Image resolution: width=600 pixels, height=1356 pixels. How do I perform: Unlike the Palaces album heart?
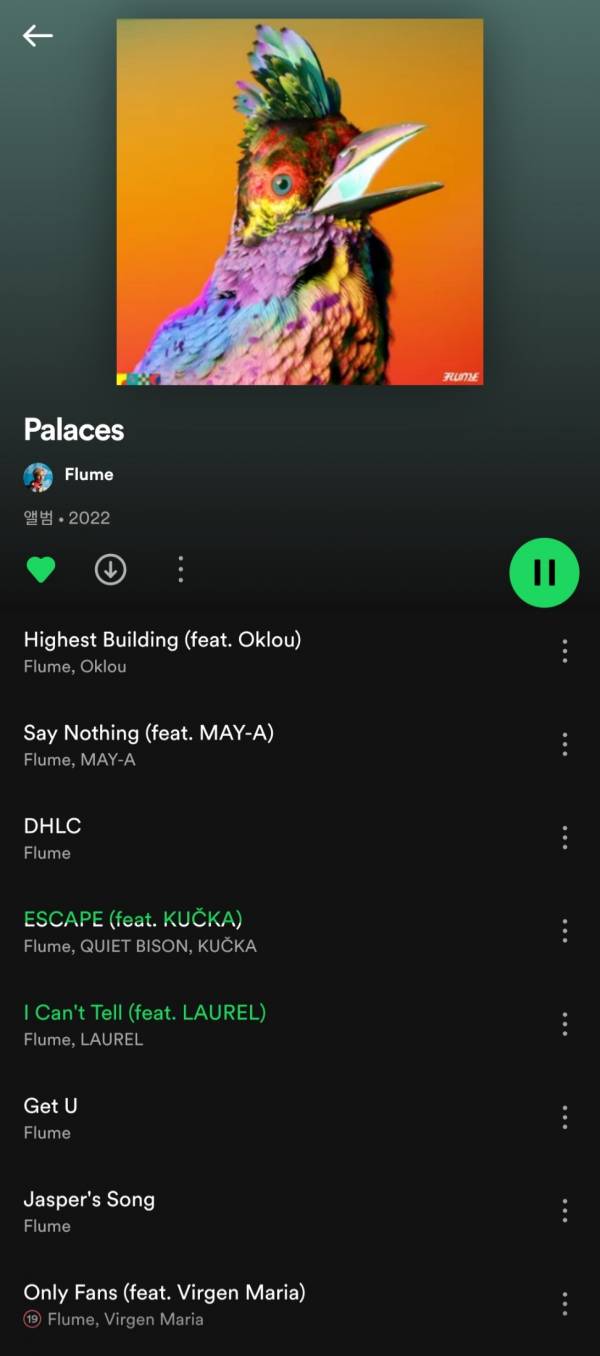[x=41, y=570]
